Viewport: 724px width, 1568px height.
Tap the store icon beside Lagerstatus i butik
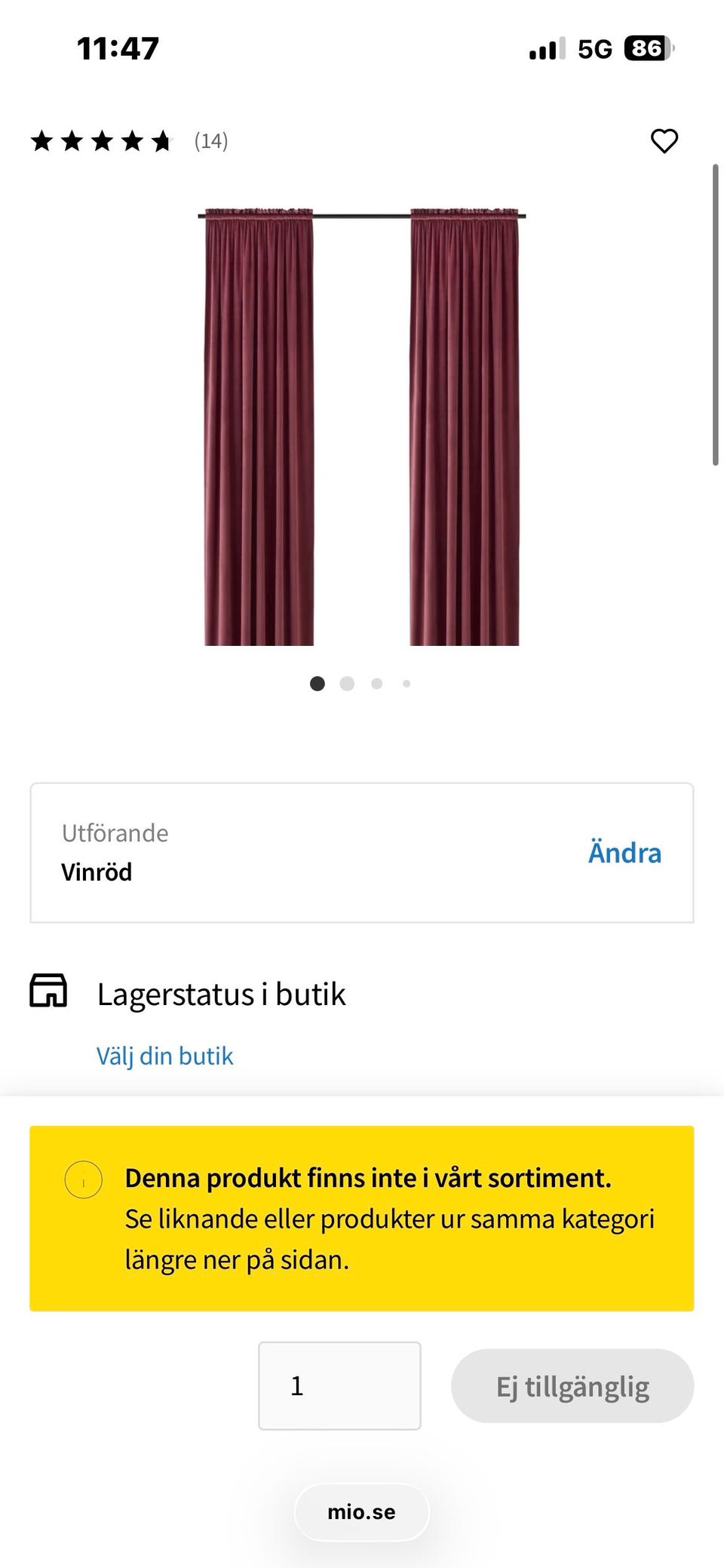pyautogui.click(x=48, y=993)
